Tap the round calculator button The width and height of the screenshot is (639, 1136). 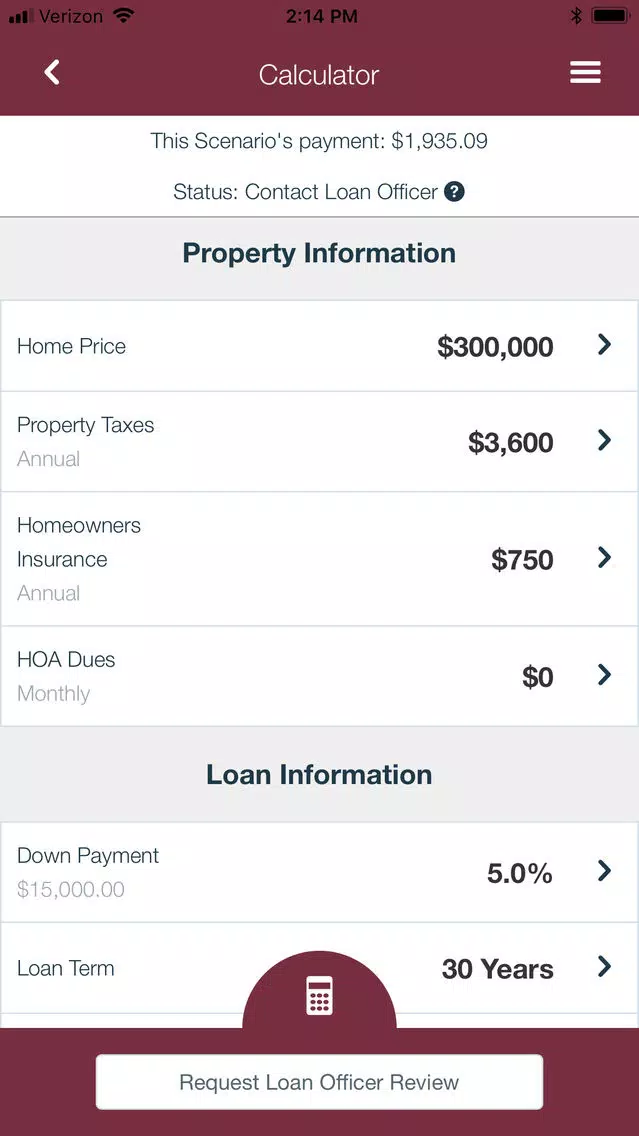320,995
